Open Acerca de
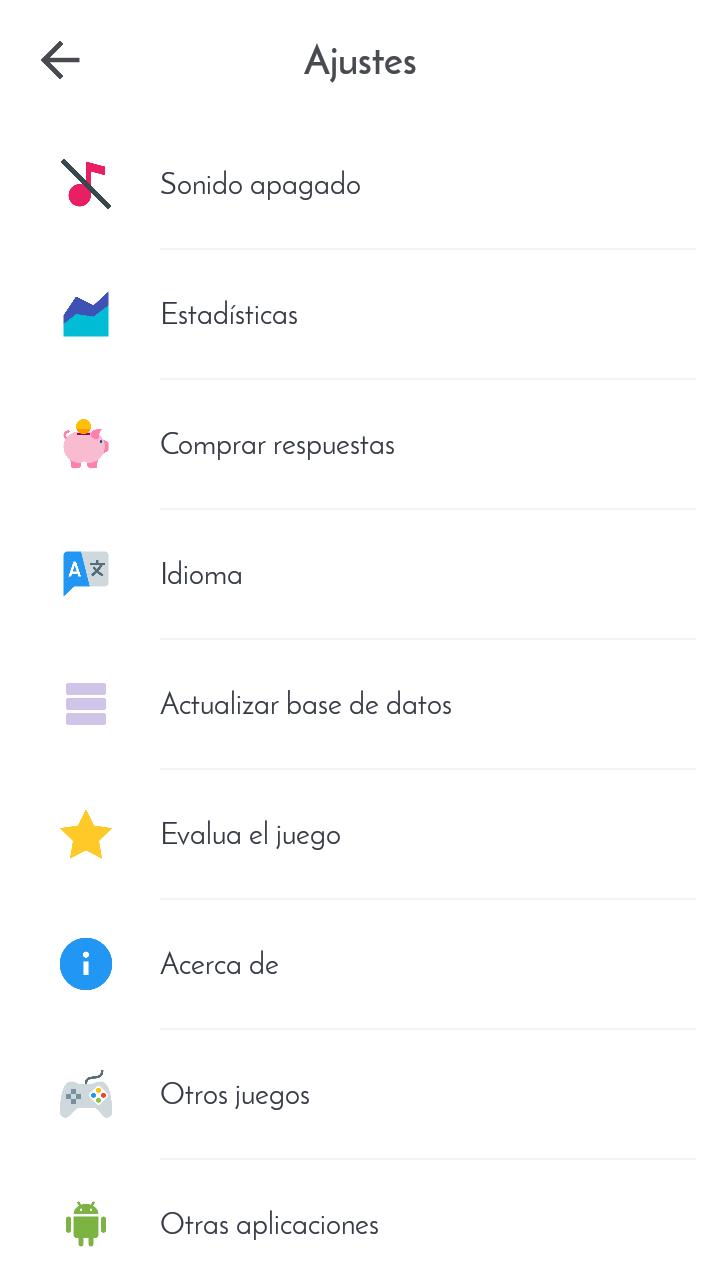Screen dimensions: 720x1280 (x=360, y=965)
